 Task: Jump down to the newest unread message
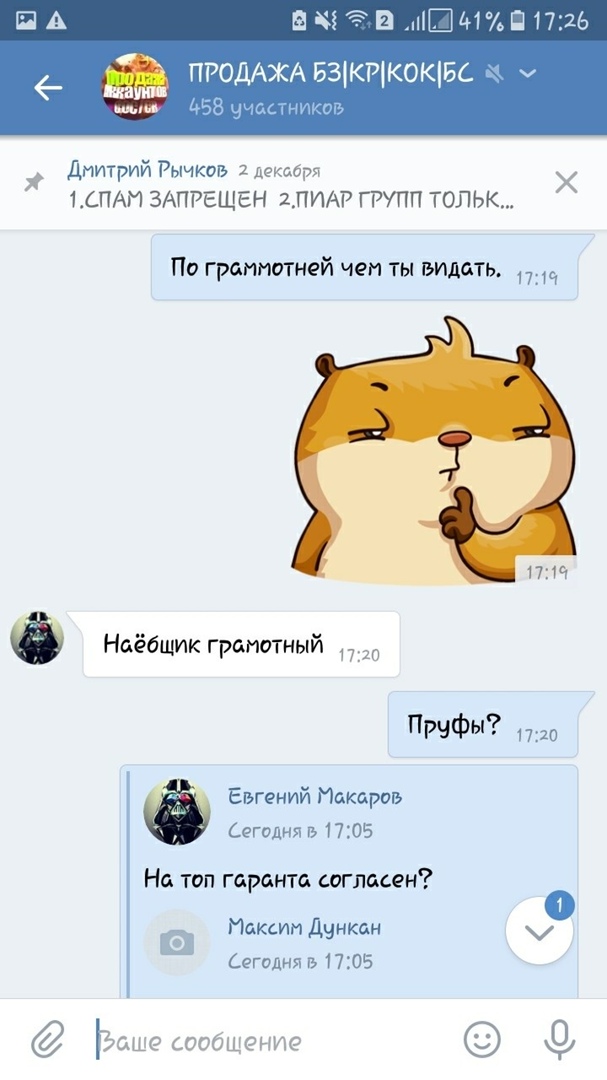point(539,931)
